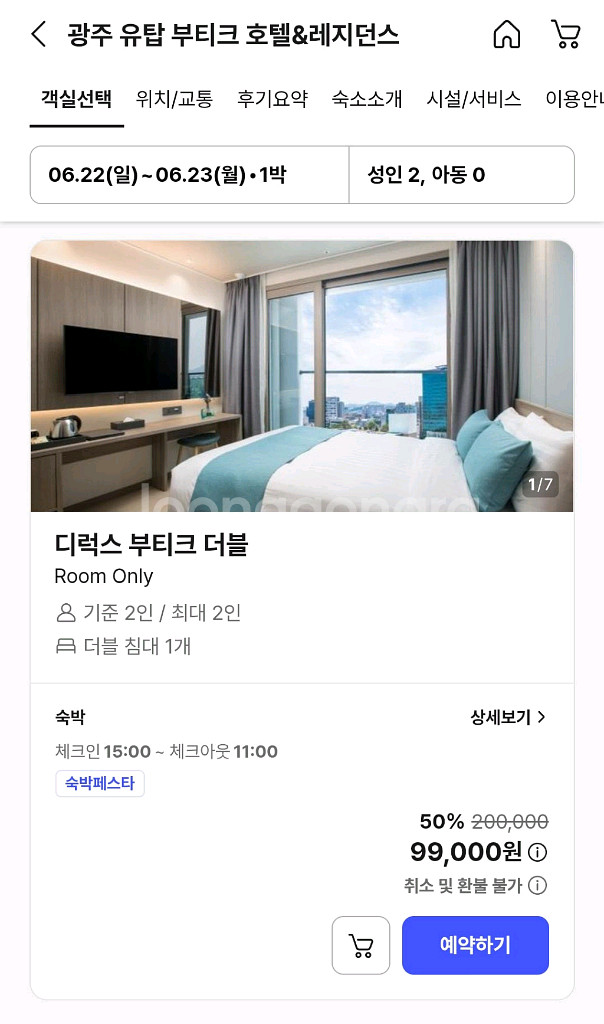View the 디럭스 부티크 더블 room photos

(302, 376)
